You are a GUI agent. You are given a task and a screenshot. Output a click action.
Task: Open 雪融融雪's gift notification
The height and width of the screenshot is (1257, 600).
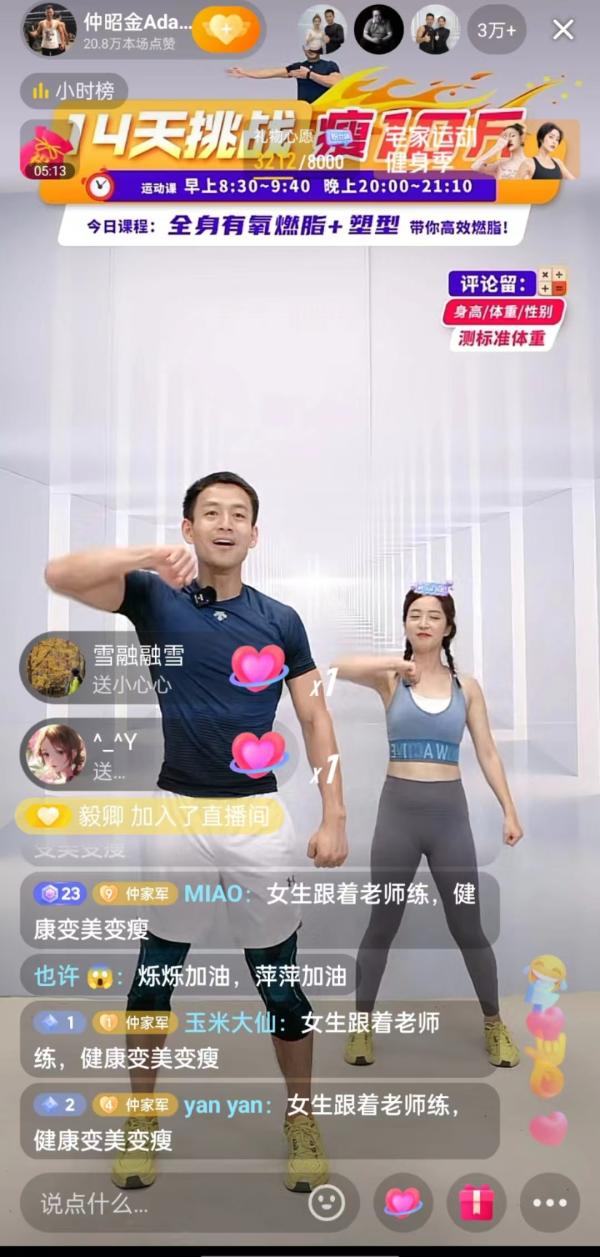(110, 668)
